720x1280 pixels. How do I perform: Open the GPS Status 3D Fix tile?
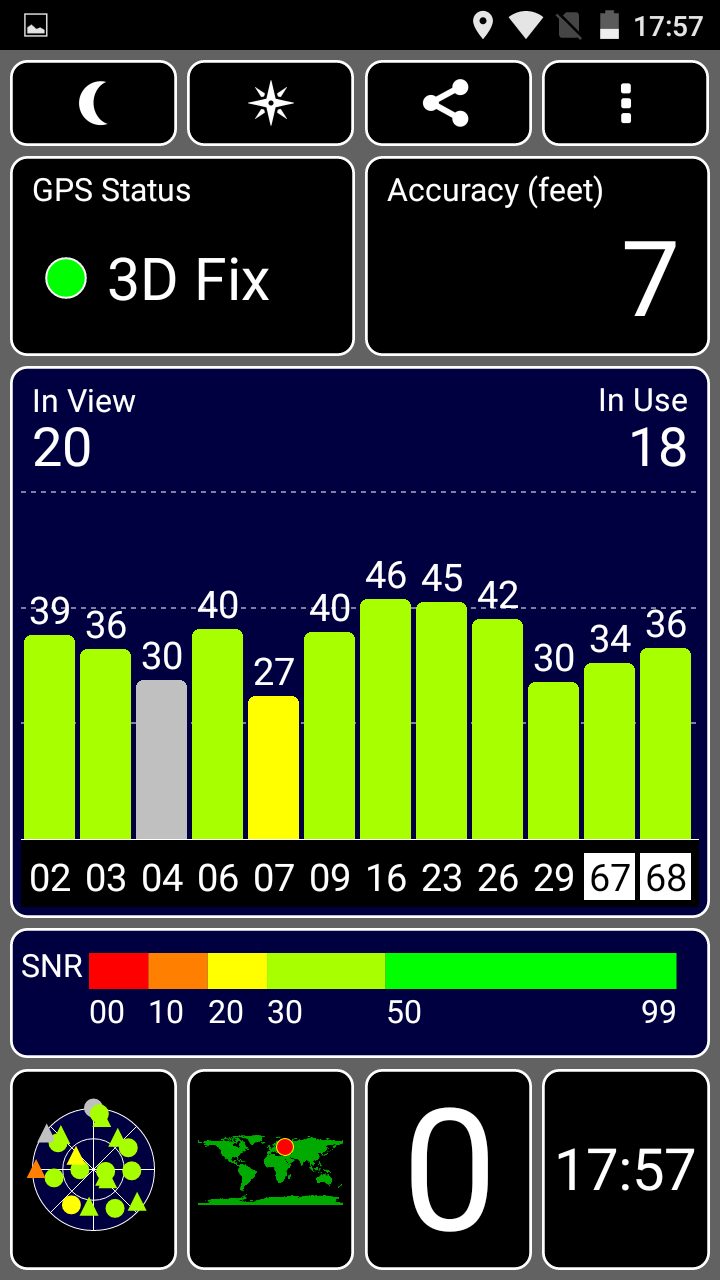(x=183, y=256)
